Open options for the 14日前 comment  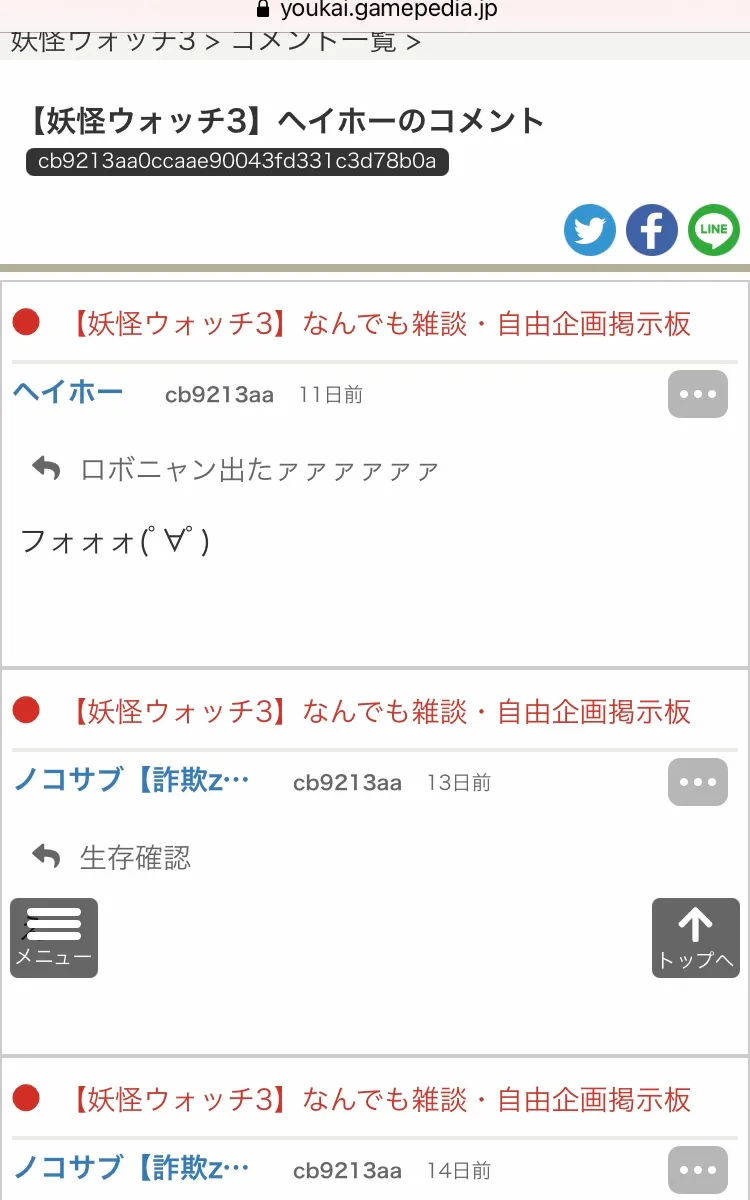click(x=698, y=1170)
